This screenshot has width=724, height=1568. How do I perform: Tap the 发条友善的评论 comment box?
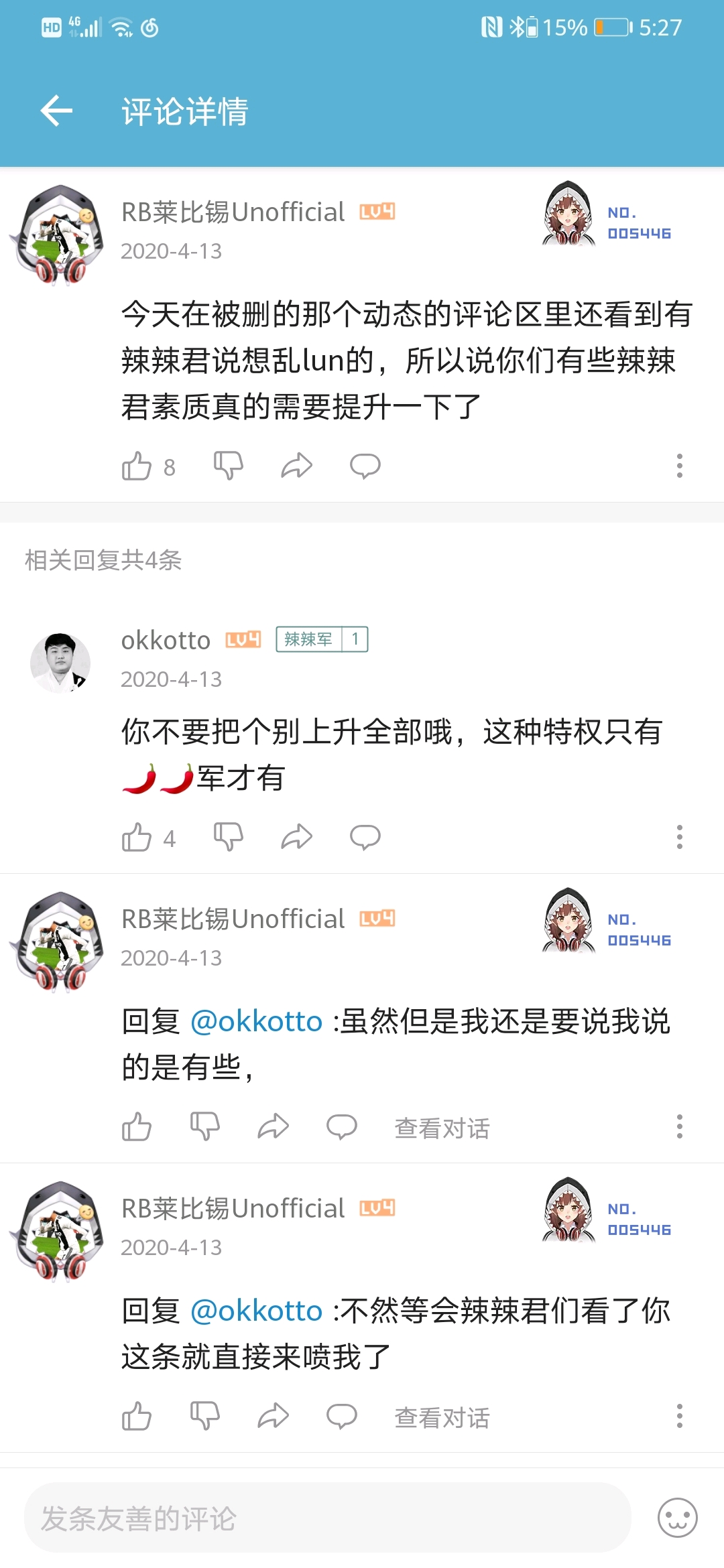click(x=327, y=1518)
